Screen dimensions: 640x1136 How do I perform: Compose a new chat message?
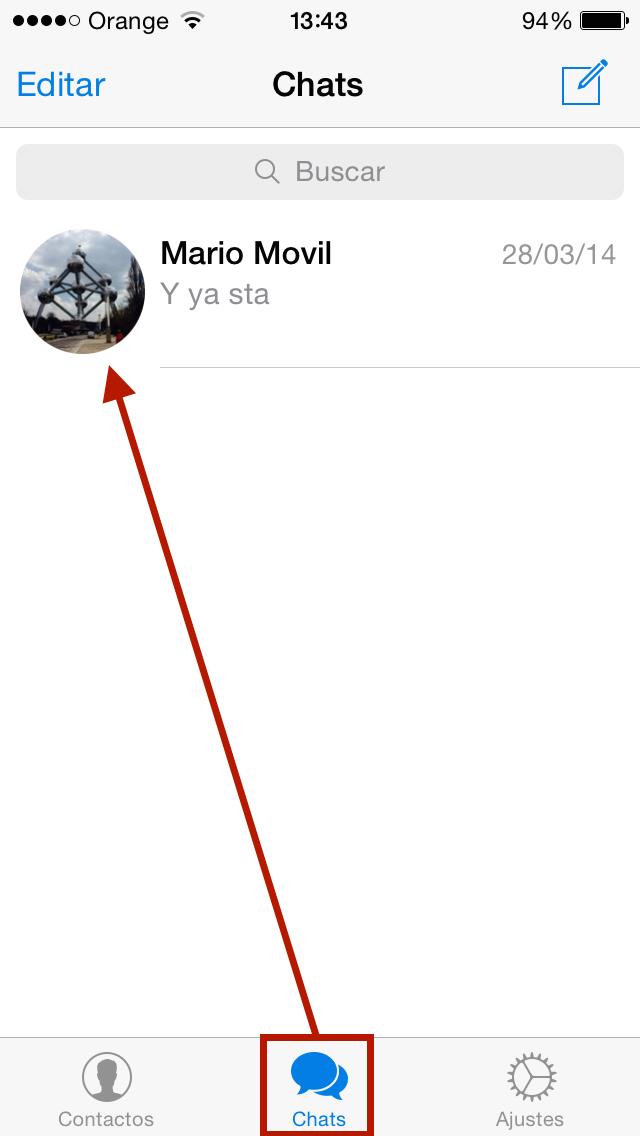(584, 83)
